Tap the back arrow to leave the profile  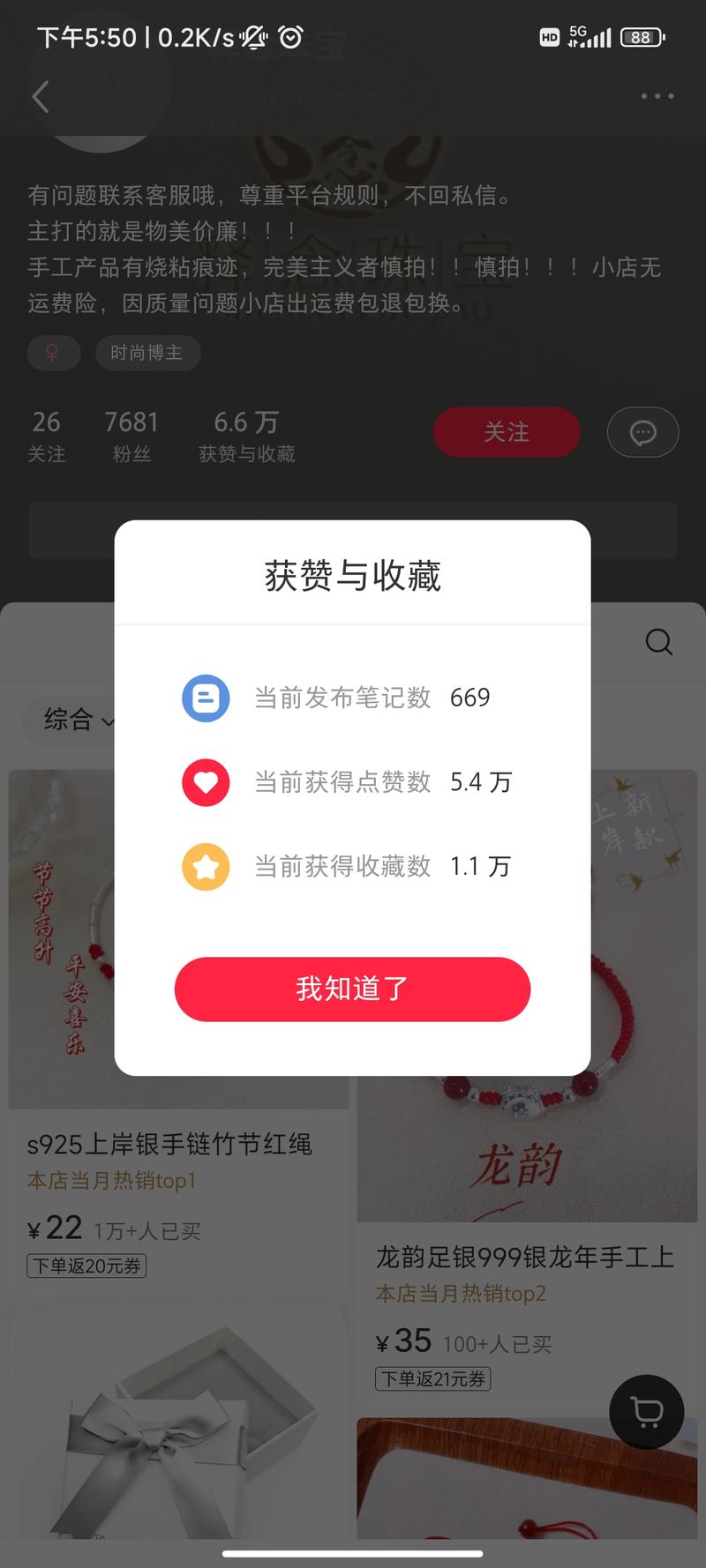pyautogui.click(x=41, y=97)
